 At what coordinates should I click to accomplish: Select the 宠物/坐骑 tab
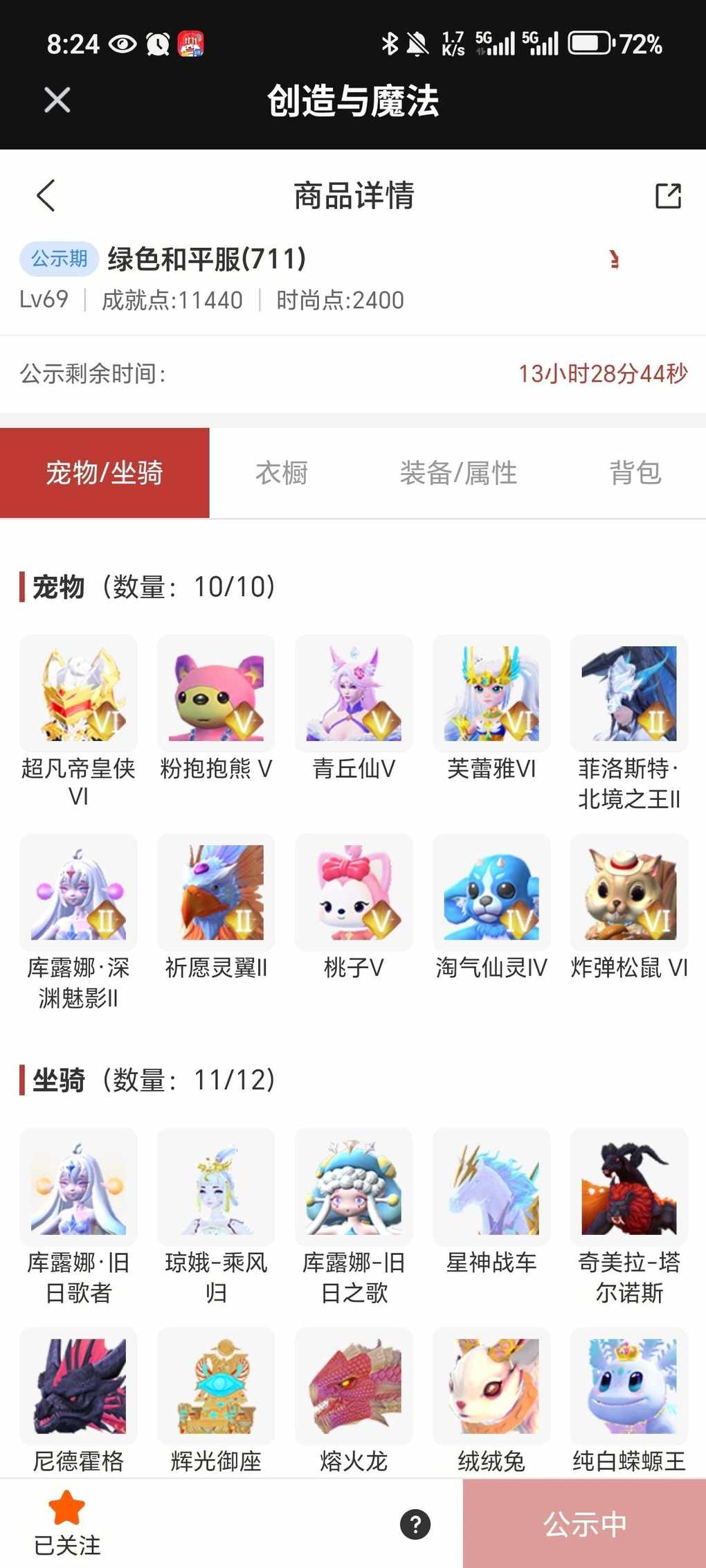105,473
